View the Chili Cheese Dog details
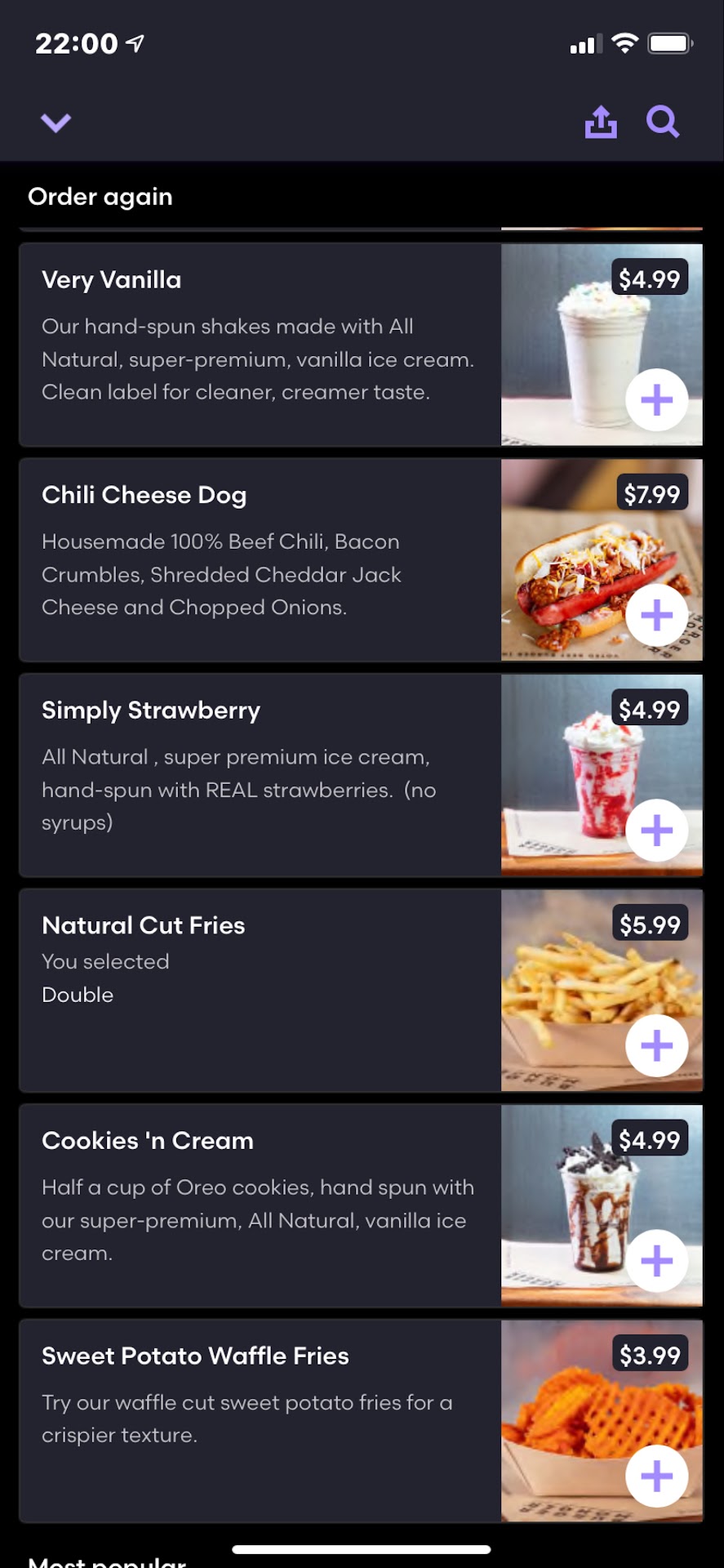Viewport: 724px width, 1568px height. (x=260, y=559)
